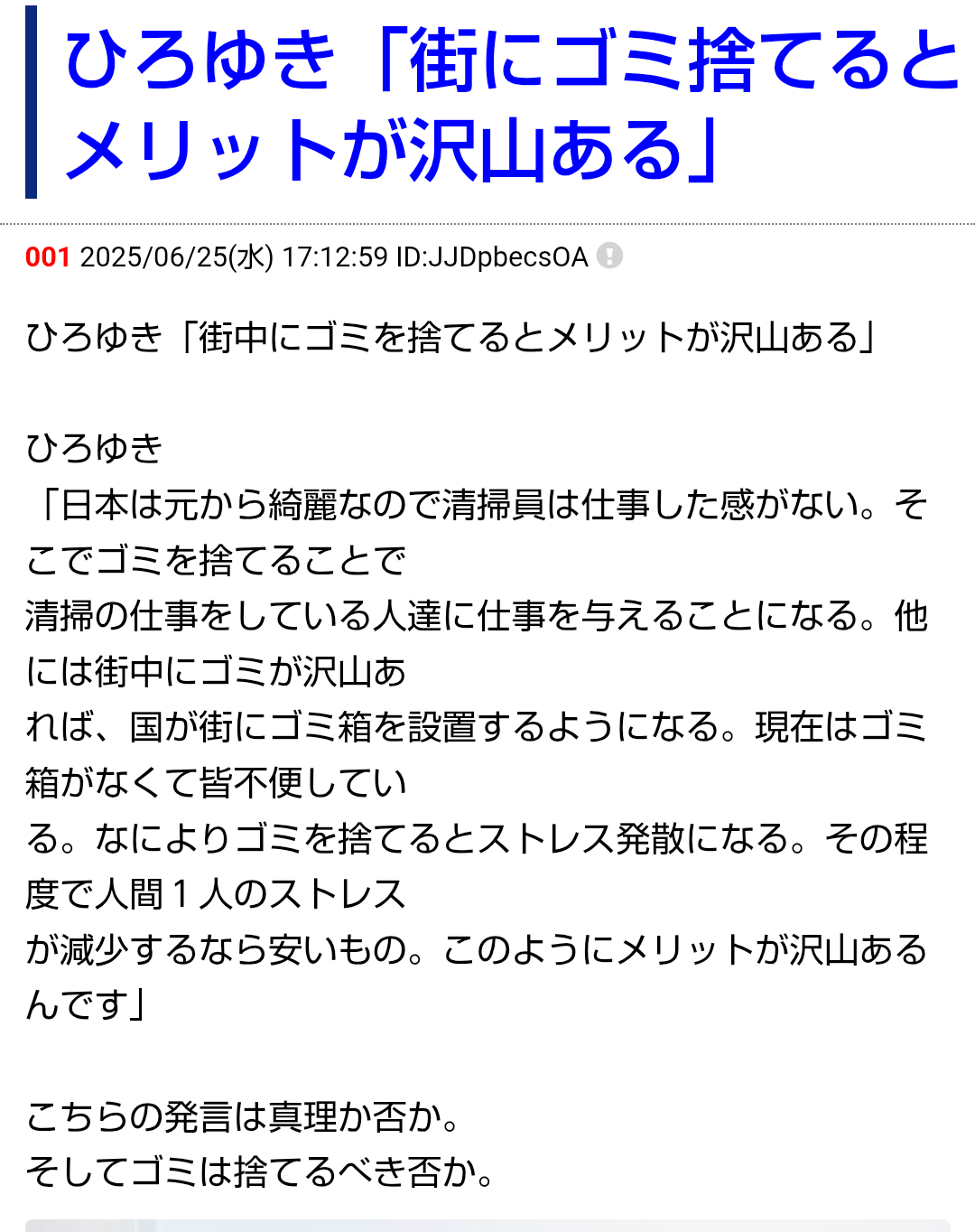The width and height of the screenshot is (975, 1232).
Task: Tap the red post number 001
Action: point(48,257)
